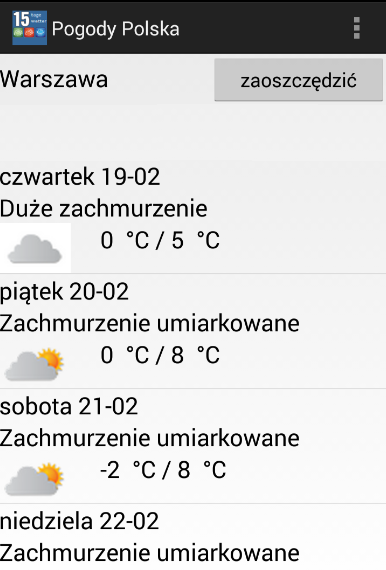
Task: Open the overflow menu
Action: (x=357, y=28)
